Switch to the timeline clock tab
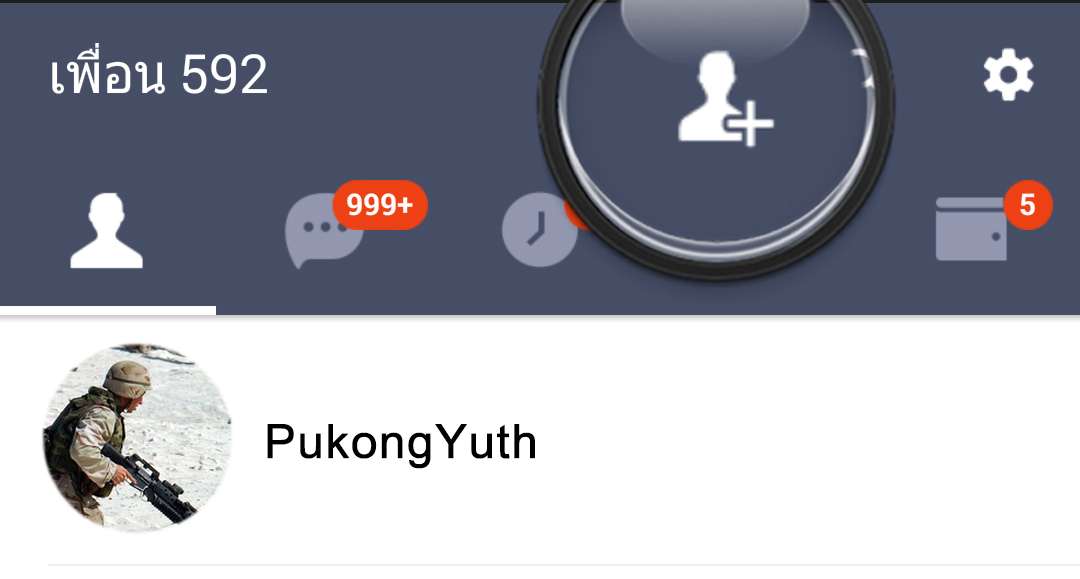This screenshot has width=1080, height=579. point(538,230)
